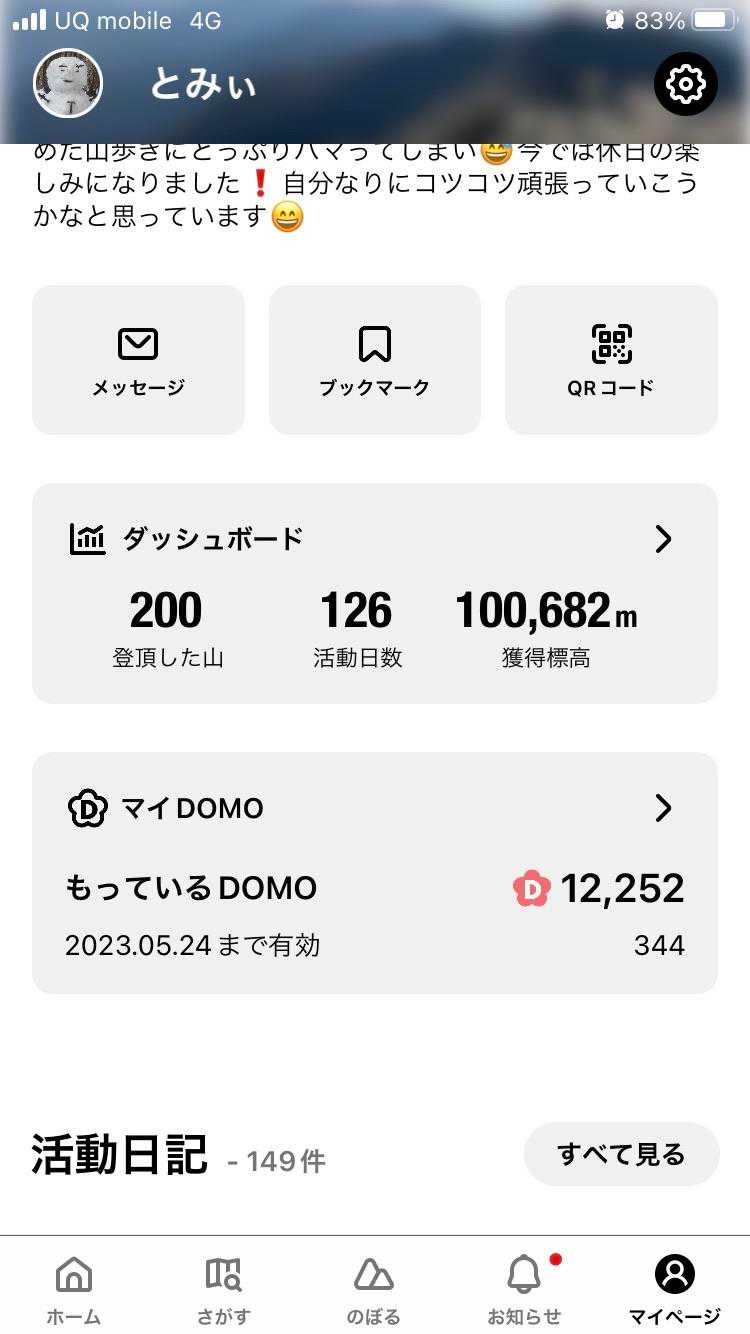The image size is (750, 1334).
Task: Switch to the のぼる tab
Action: click(x=374, y=1288)
